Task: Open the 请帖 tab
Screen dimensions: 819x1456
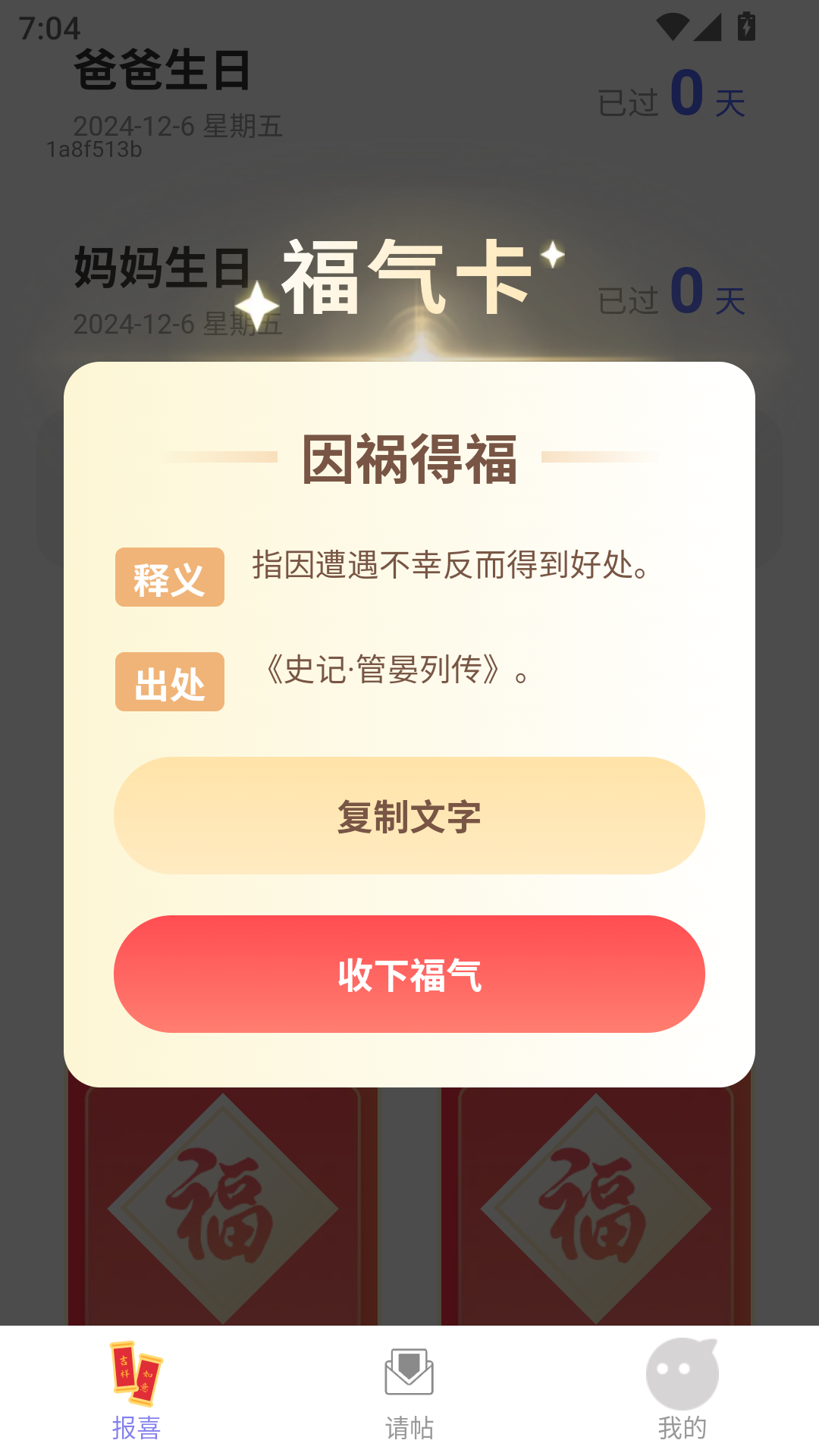Action: 409,1392
